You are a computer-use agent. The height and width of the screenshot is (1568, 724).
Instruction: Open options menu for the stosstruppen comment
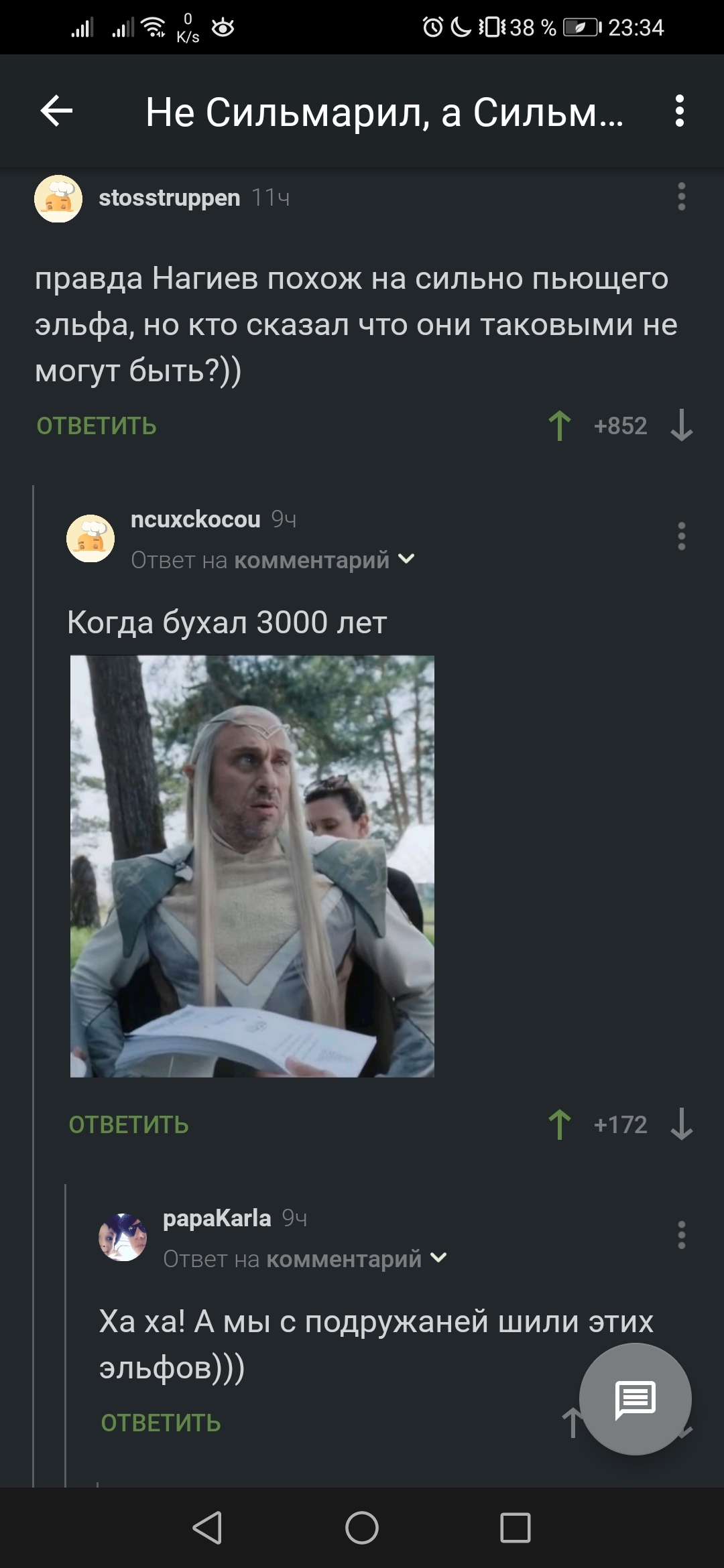681,197
